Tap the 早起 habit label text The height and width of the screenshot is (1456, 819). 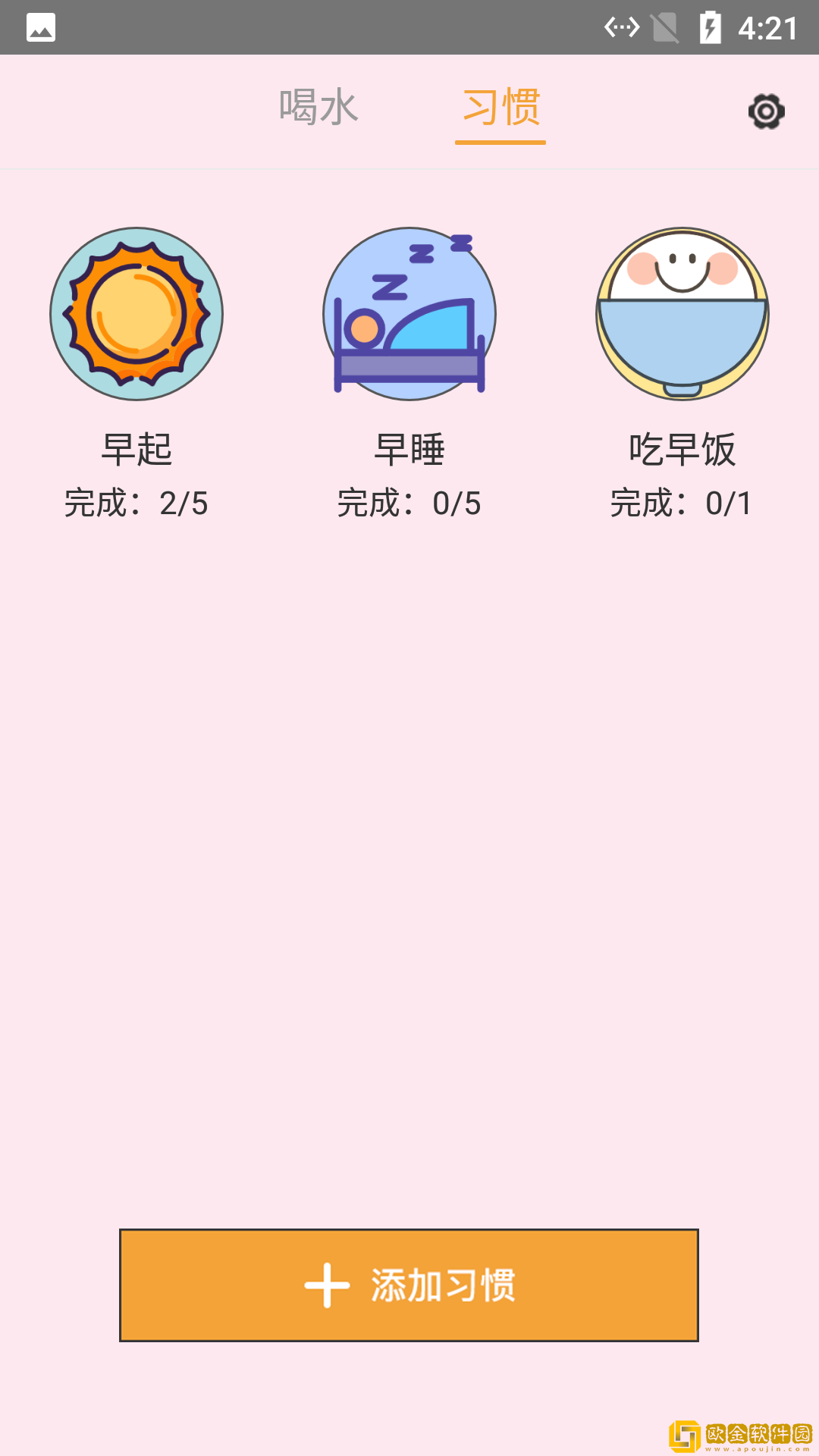(137, 449)
